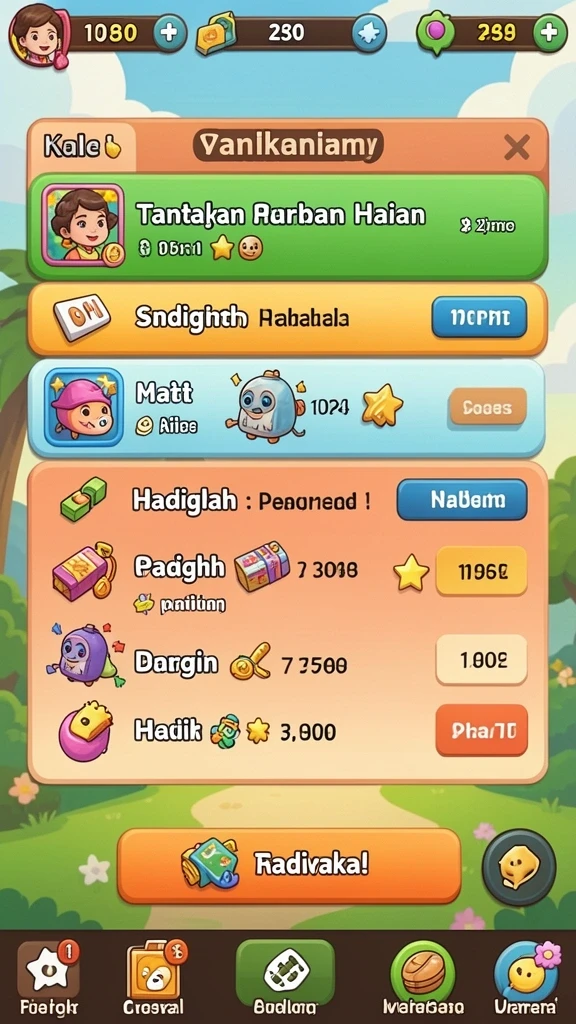Switch to the Matersara tab
Image resolution: width=576 pixels, height=1024 pixels.
pyautogui.click(x=423, y=977)
